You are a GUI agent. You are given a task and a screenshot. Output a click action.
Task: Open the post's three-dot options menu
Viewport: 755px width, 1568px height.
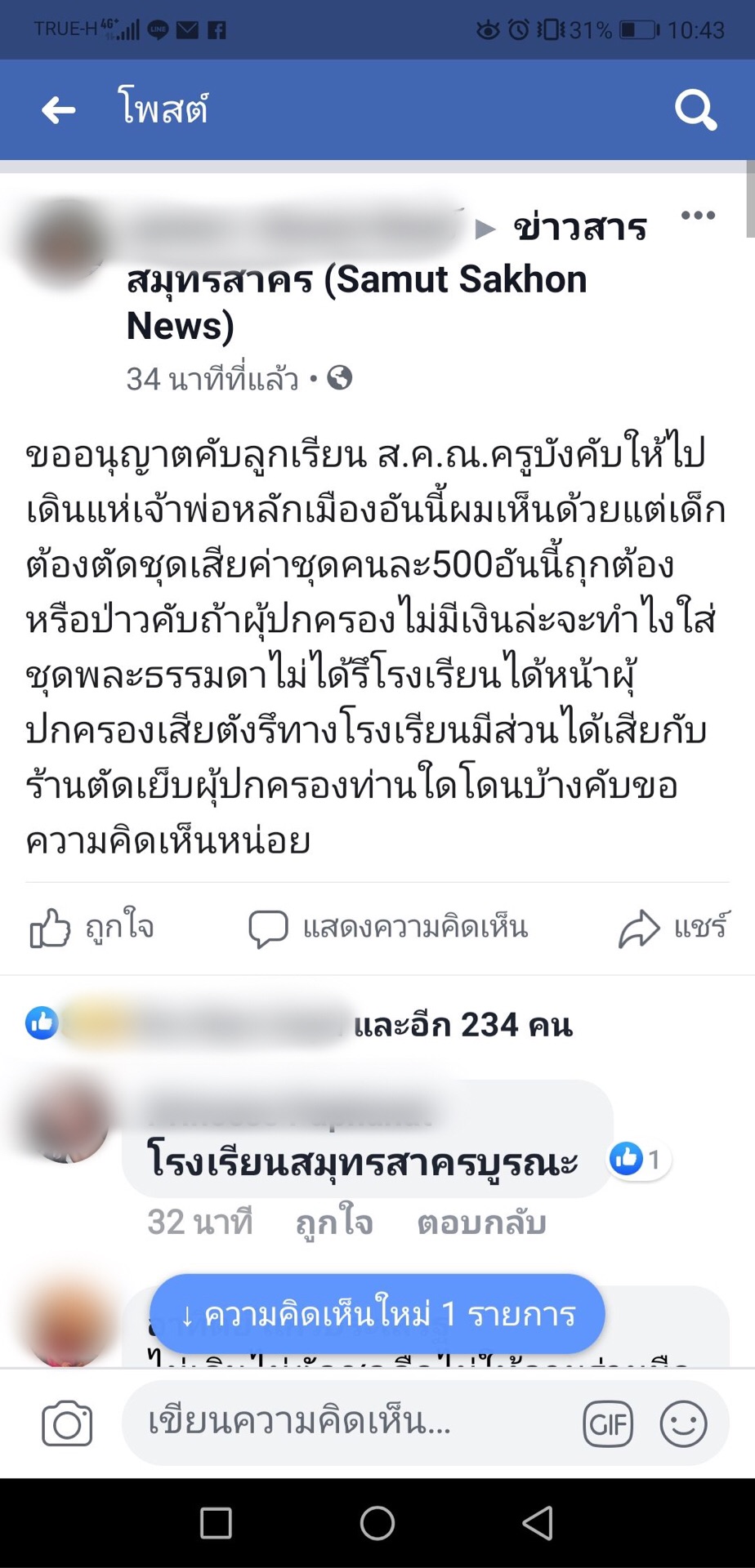tap(698, 216)
